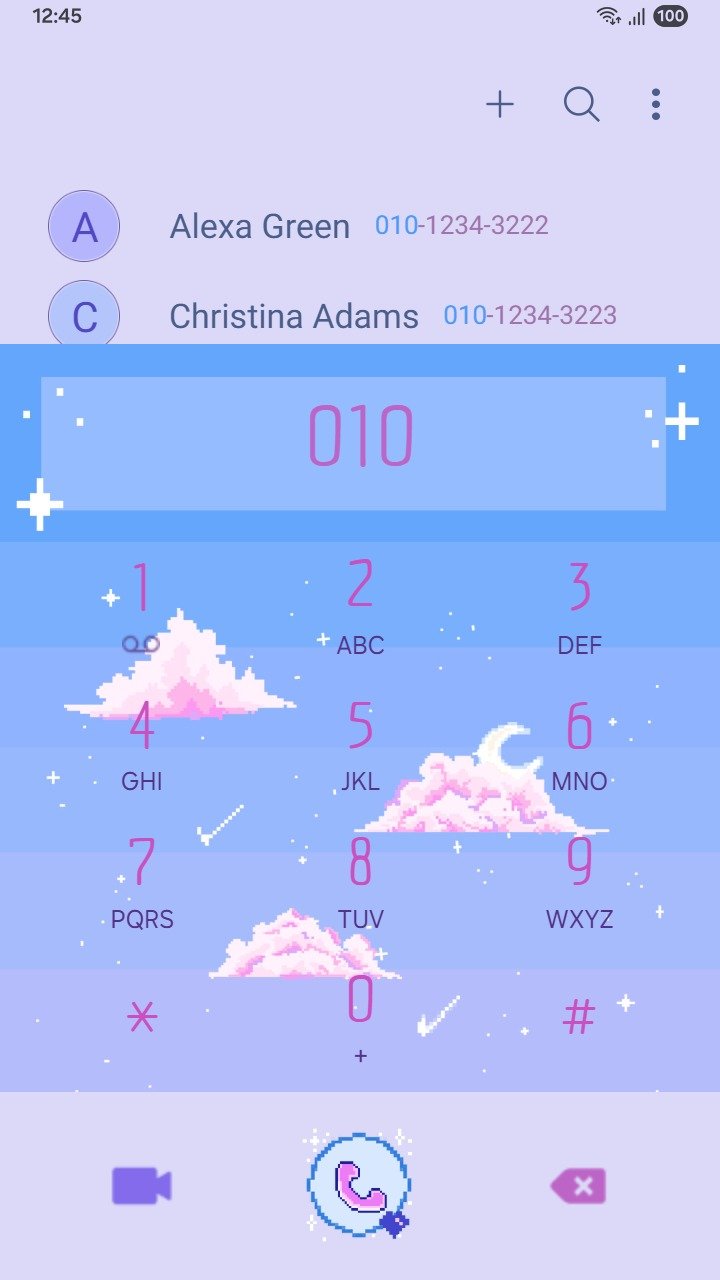Dial digit 6 MNO key
The width and height of the screenshot is (720, 1280).
tap(579, 745)
